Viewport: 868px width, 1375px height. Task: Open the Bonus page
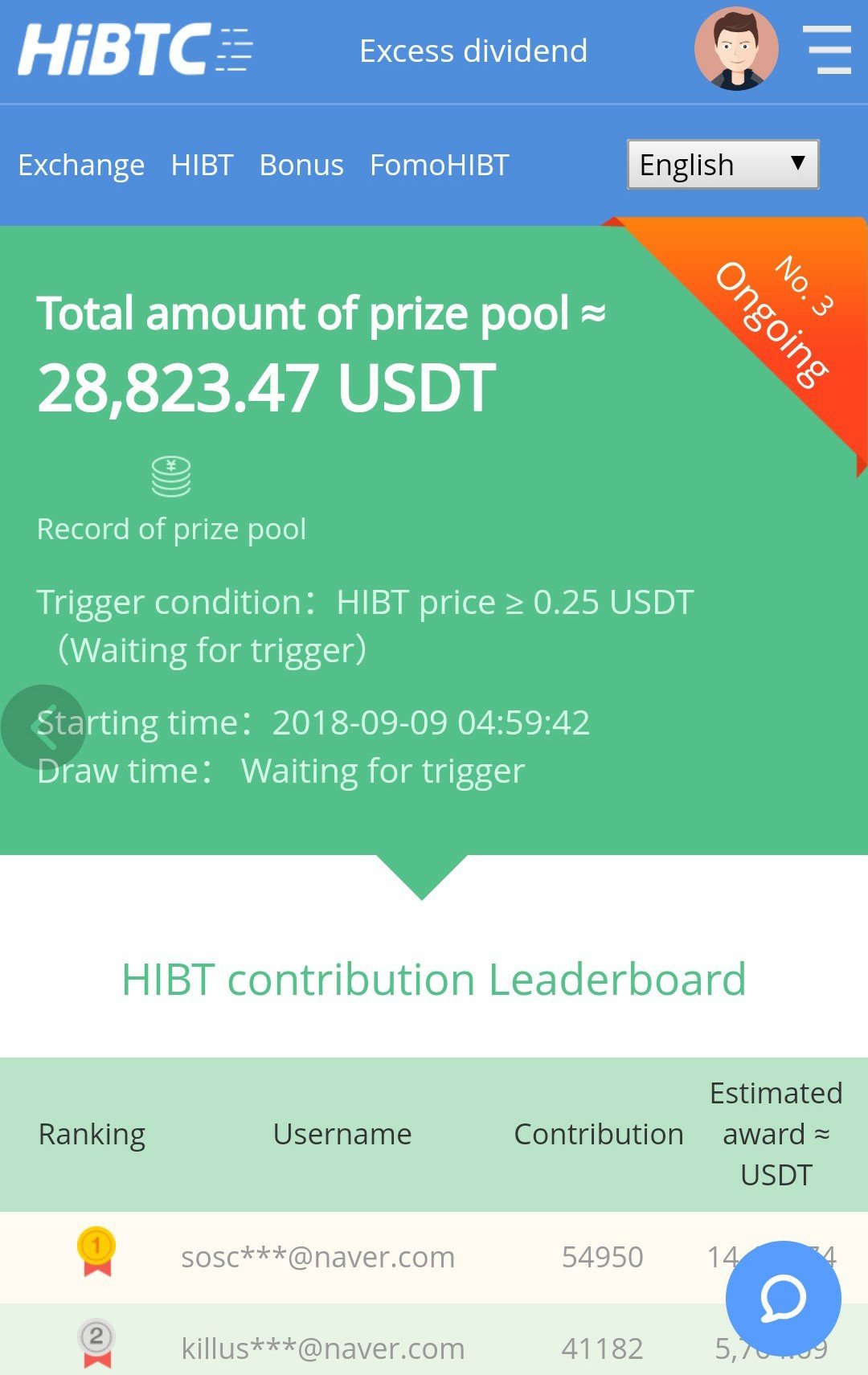click(x=301, y=165)
